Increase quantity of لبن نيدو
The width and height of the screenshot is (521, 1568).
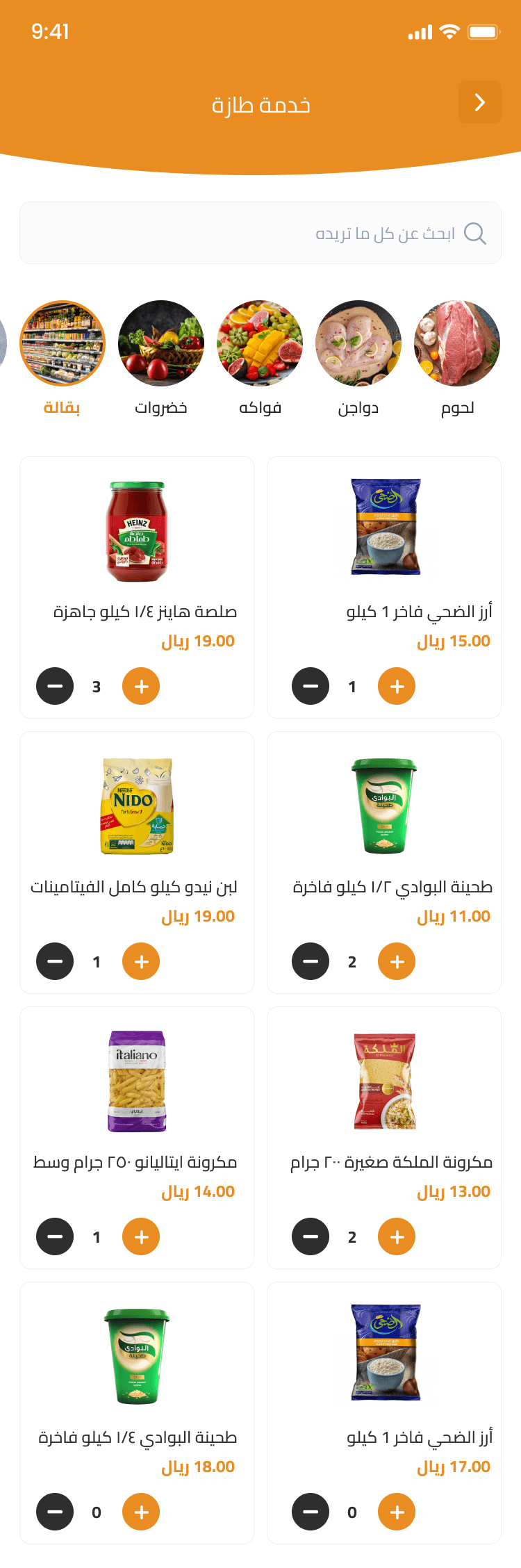(x=141, y=961)
